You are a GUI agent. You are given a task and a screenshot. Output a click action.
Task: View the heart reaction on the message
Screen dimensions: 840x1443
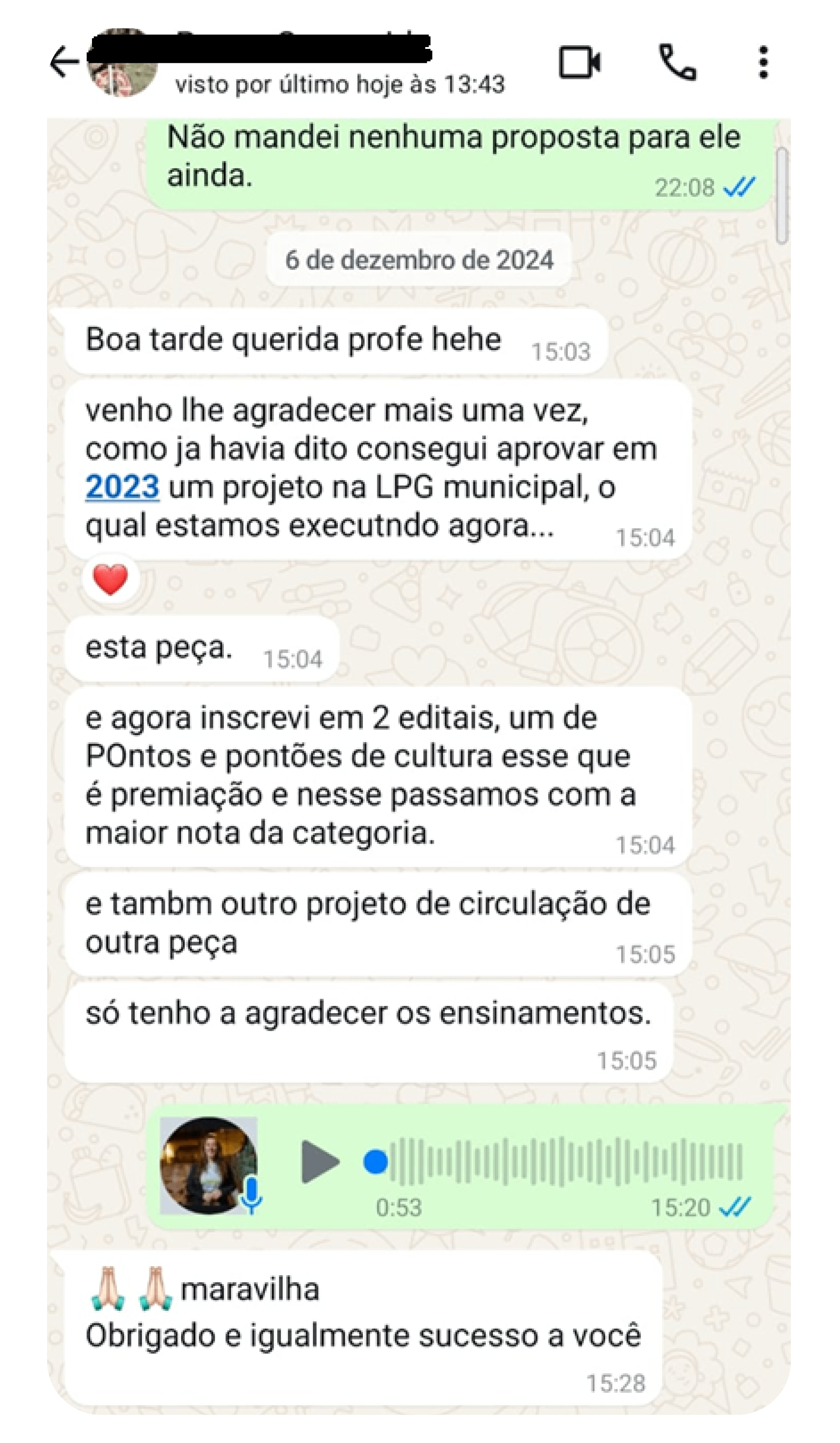coord(111,579)
